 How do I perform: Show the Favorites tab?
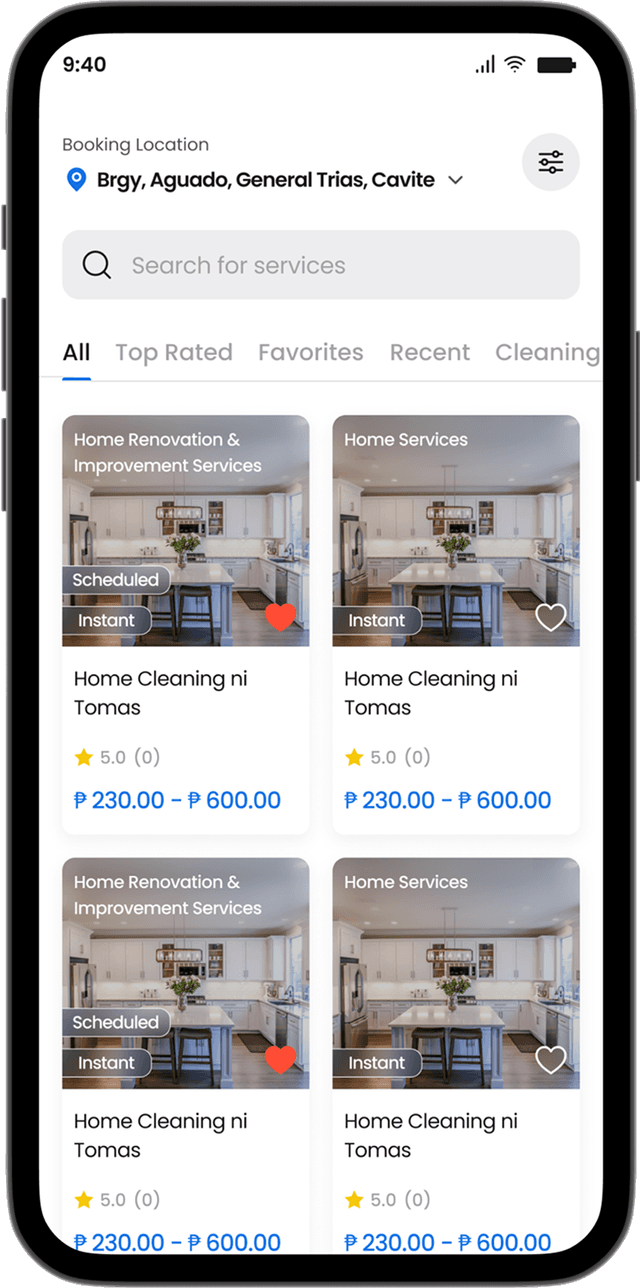(310, 352)
